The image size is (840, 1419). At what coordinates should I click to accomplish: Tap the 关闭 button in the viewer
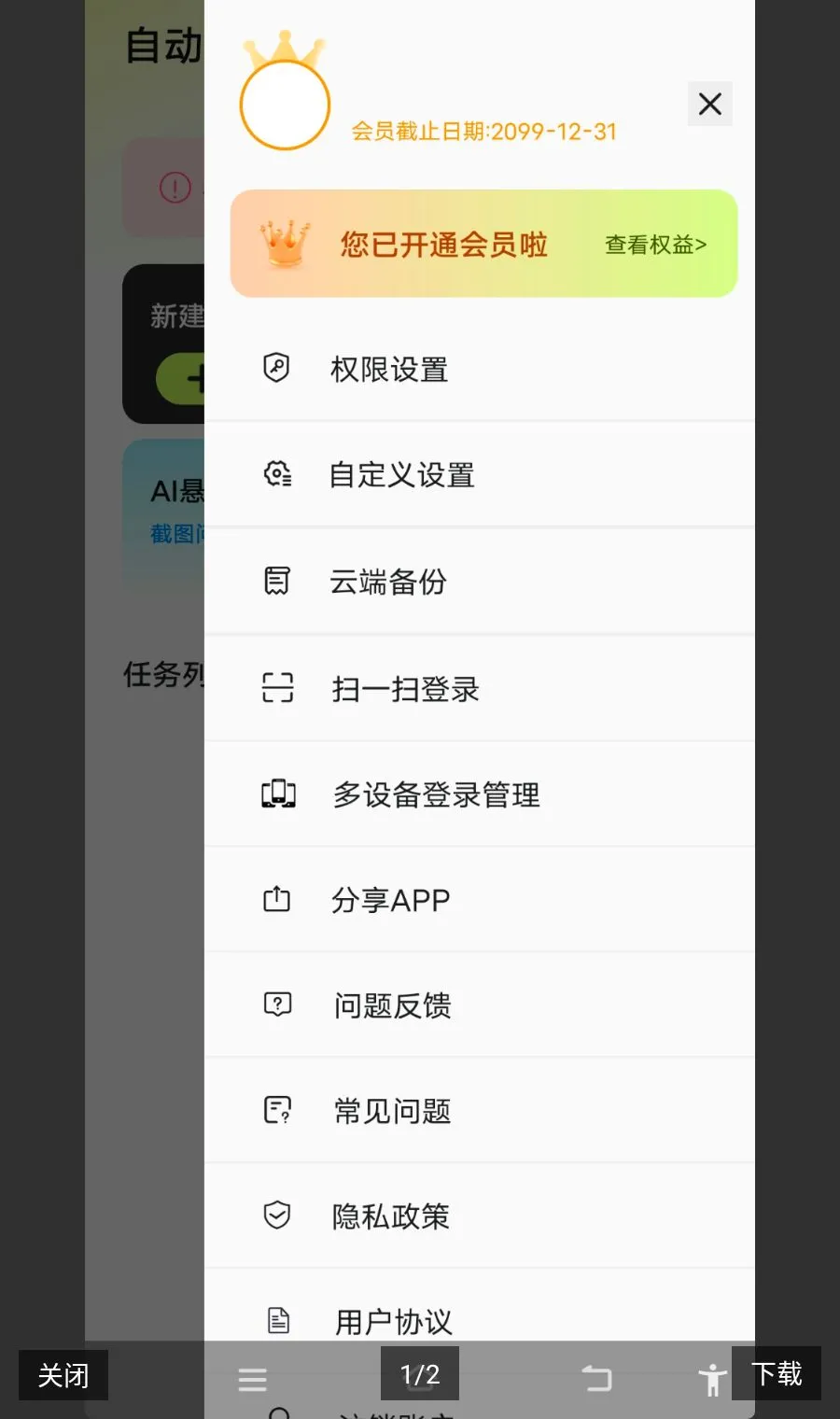point(63,1375)
